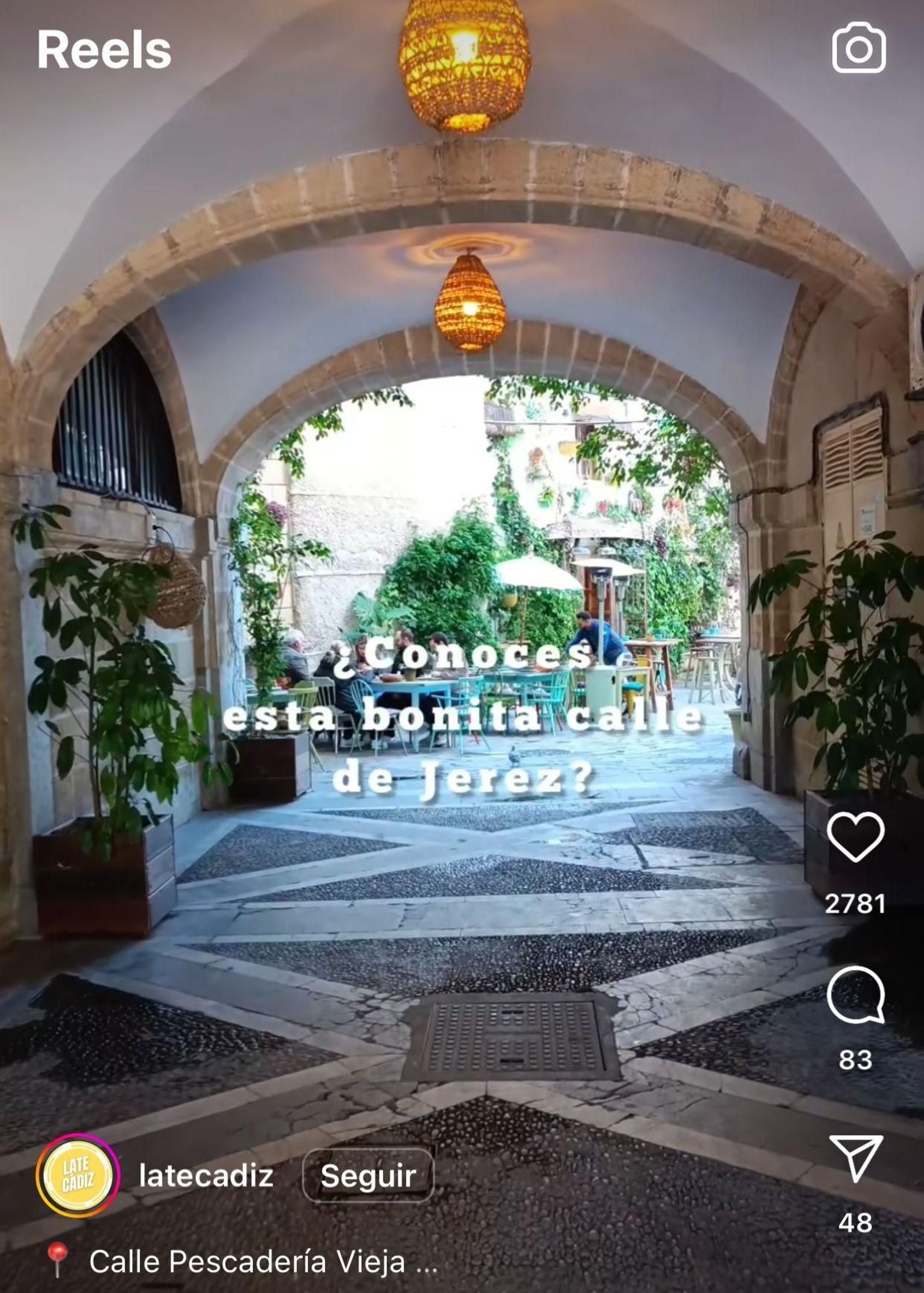Share this reel via the paper plane icon

(856, 1157)
